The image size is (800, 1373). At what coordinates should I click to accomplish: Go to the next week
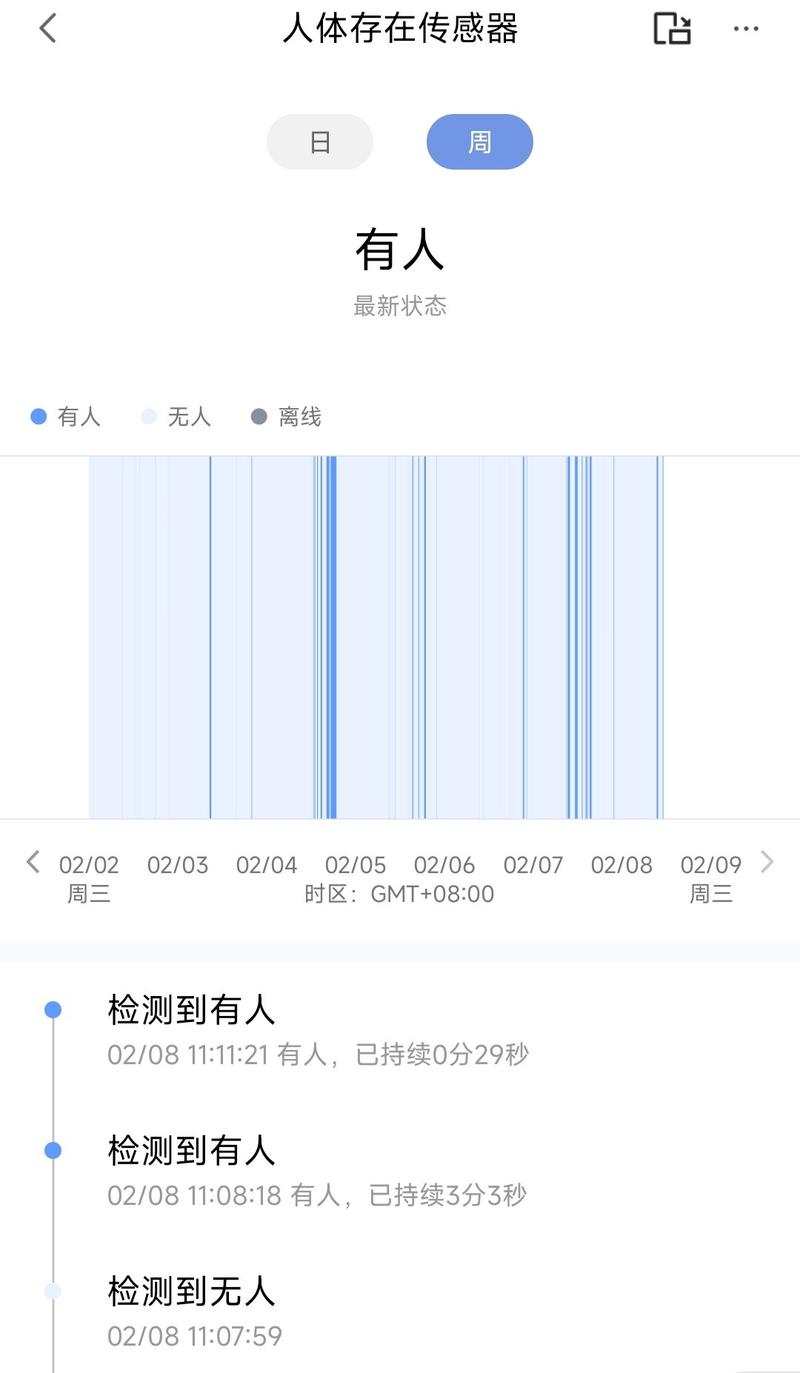767,861
